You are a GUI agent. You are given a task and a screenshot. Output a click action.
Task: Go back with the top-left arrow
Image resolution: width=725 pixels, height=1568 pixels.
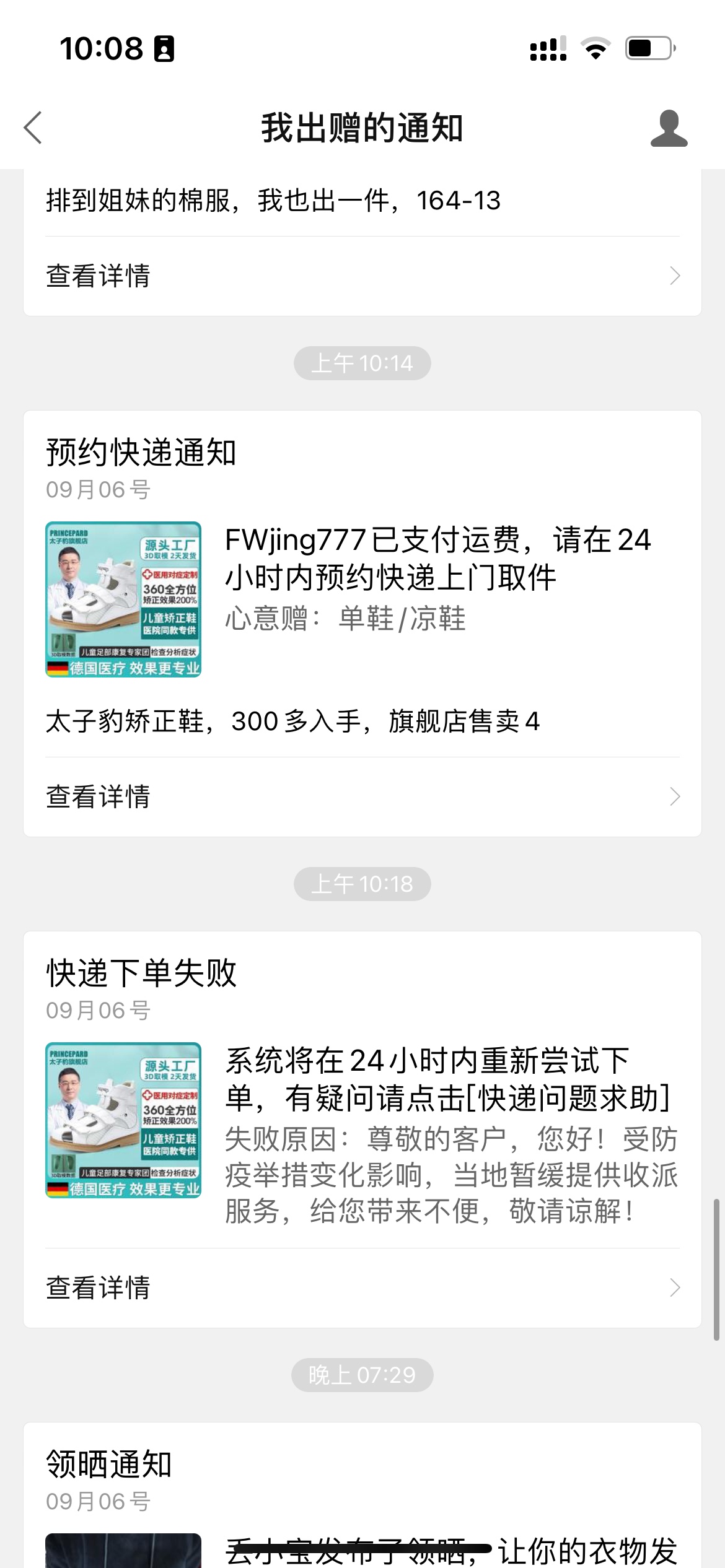33,128
